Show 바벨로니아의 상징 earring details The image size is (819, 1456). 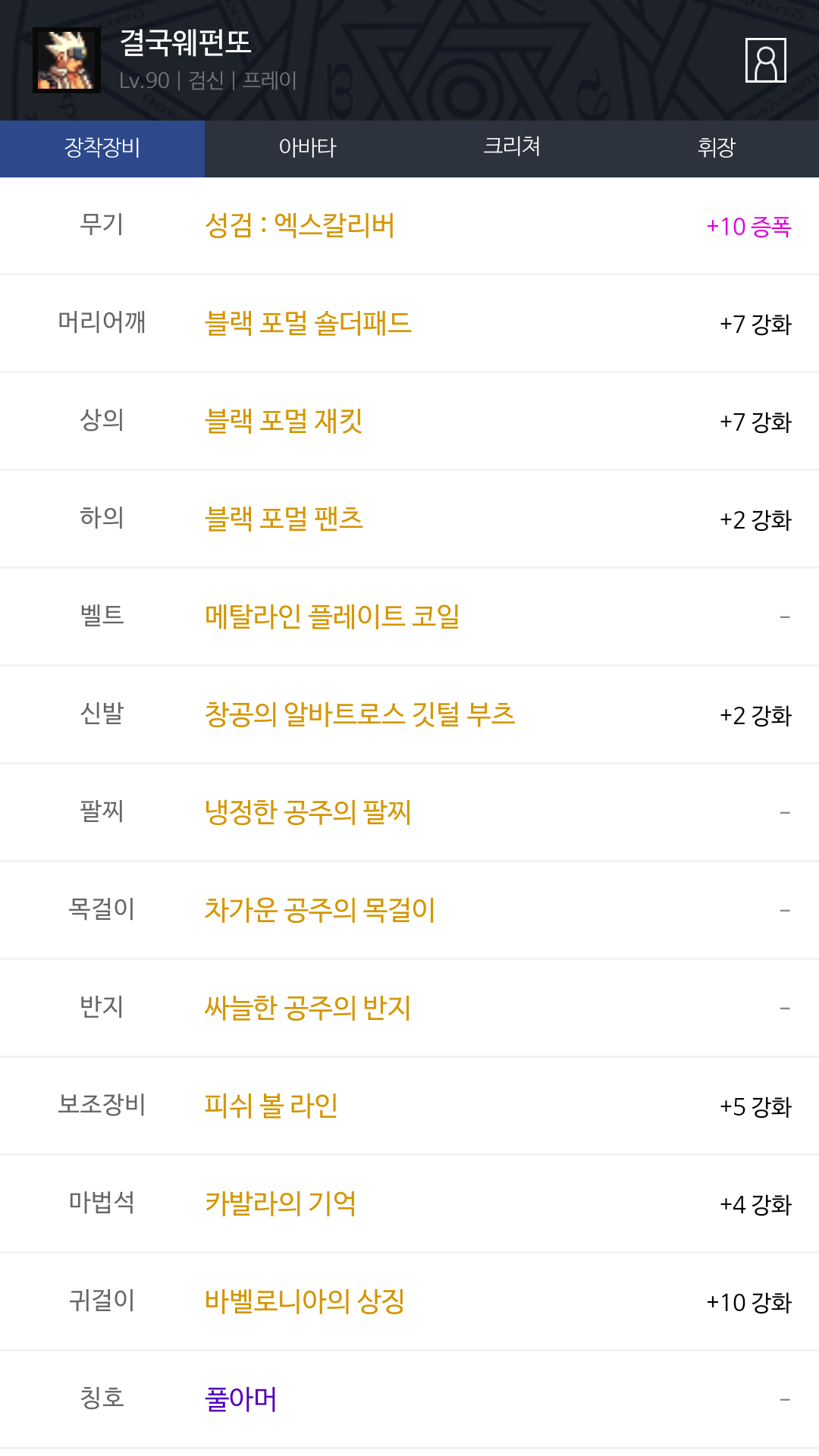pyautogui.click(x=305, y=1302)
